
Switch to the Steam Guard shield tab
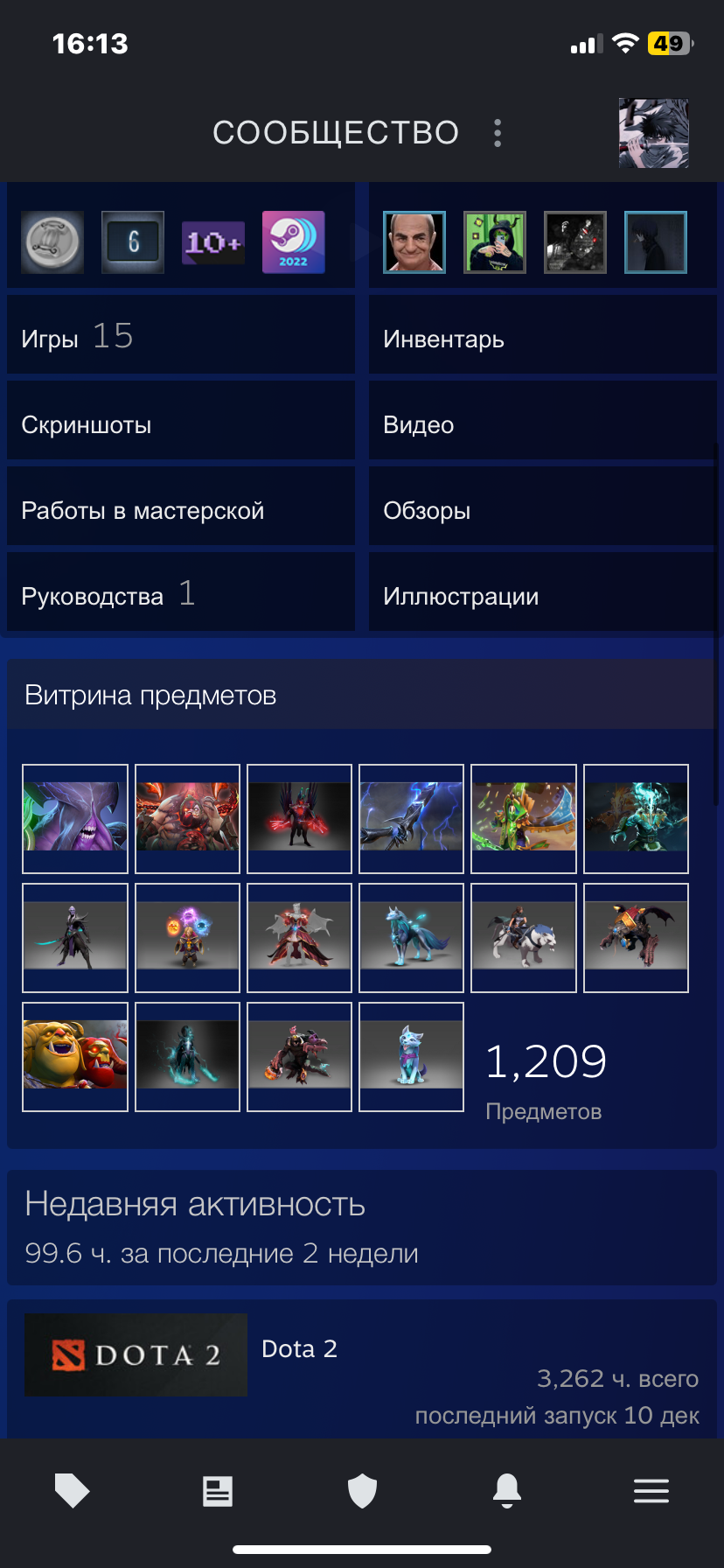[x=362, y=1491]
